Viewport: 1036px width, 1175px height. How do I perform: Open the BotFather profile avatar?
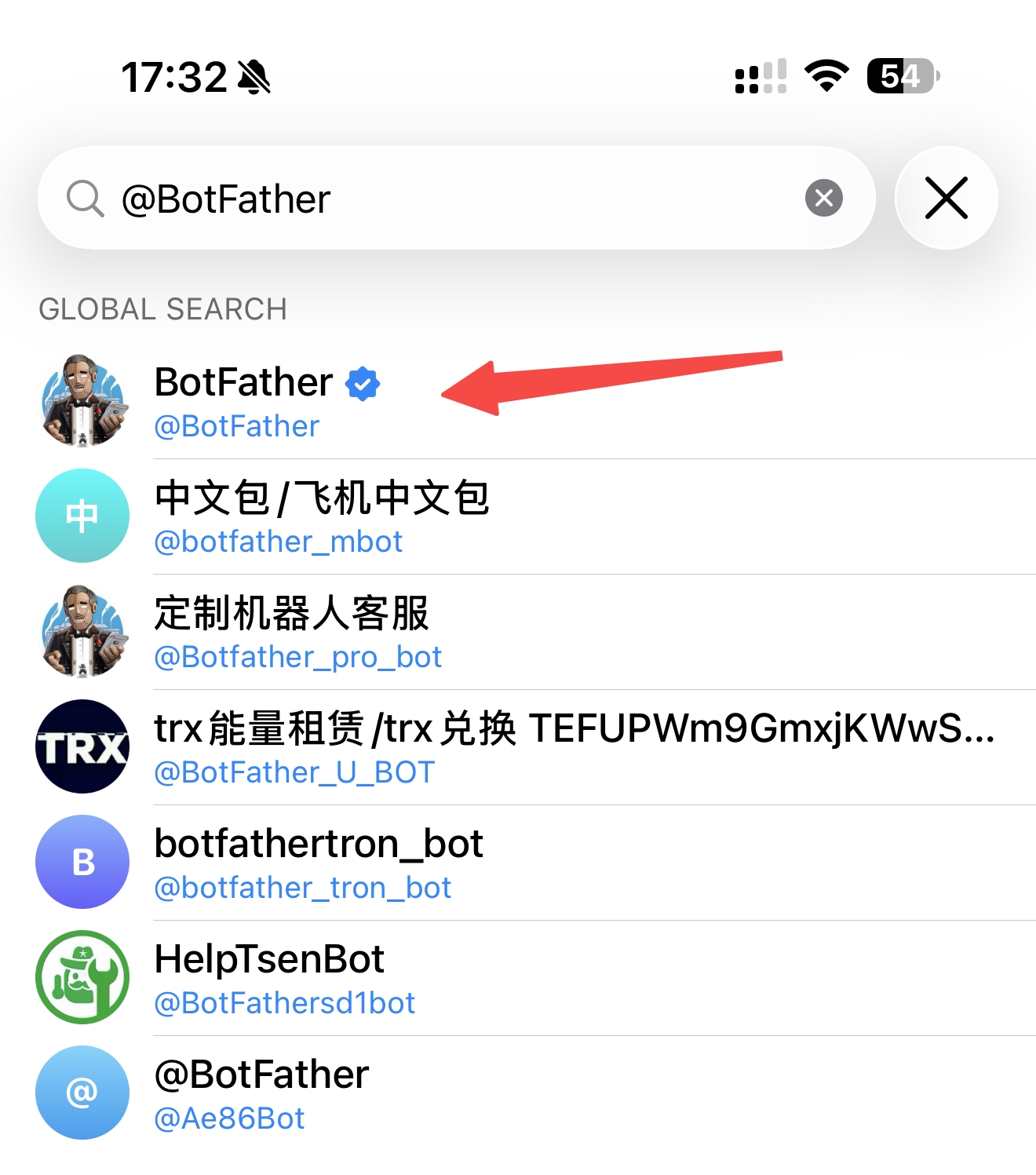pyautogui.click(x=82, y=402)
